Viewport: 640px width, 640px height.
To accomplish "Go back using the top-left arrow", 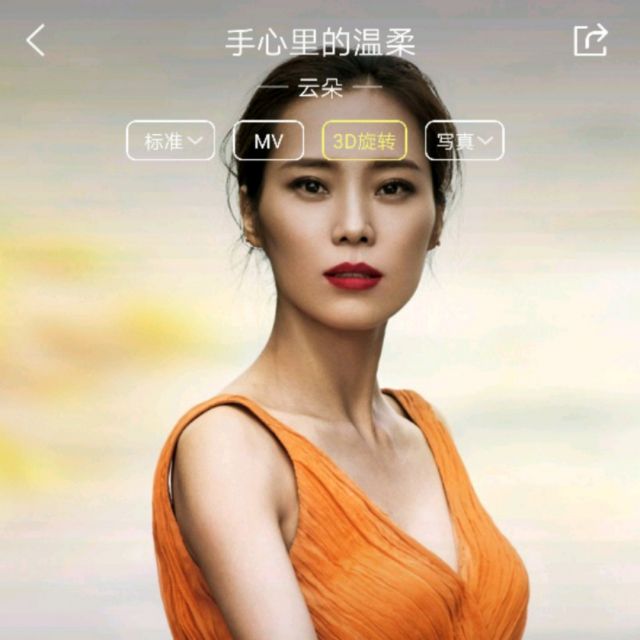I will point(36,40).
